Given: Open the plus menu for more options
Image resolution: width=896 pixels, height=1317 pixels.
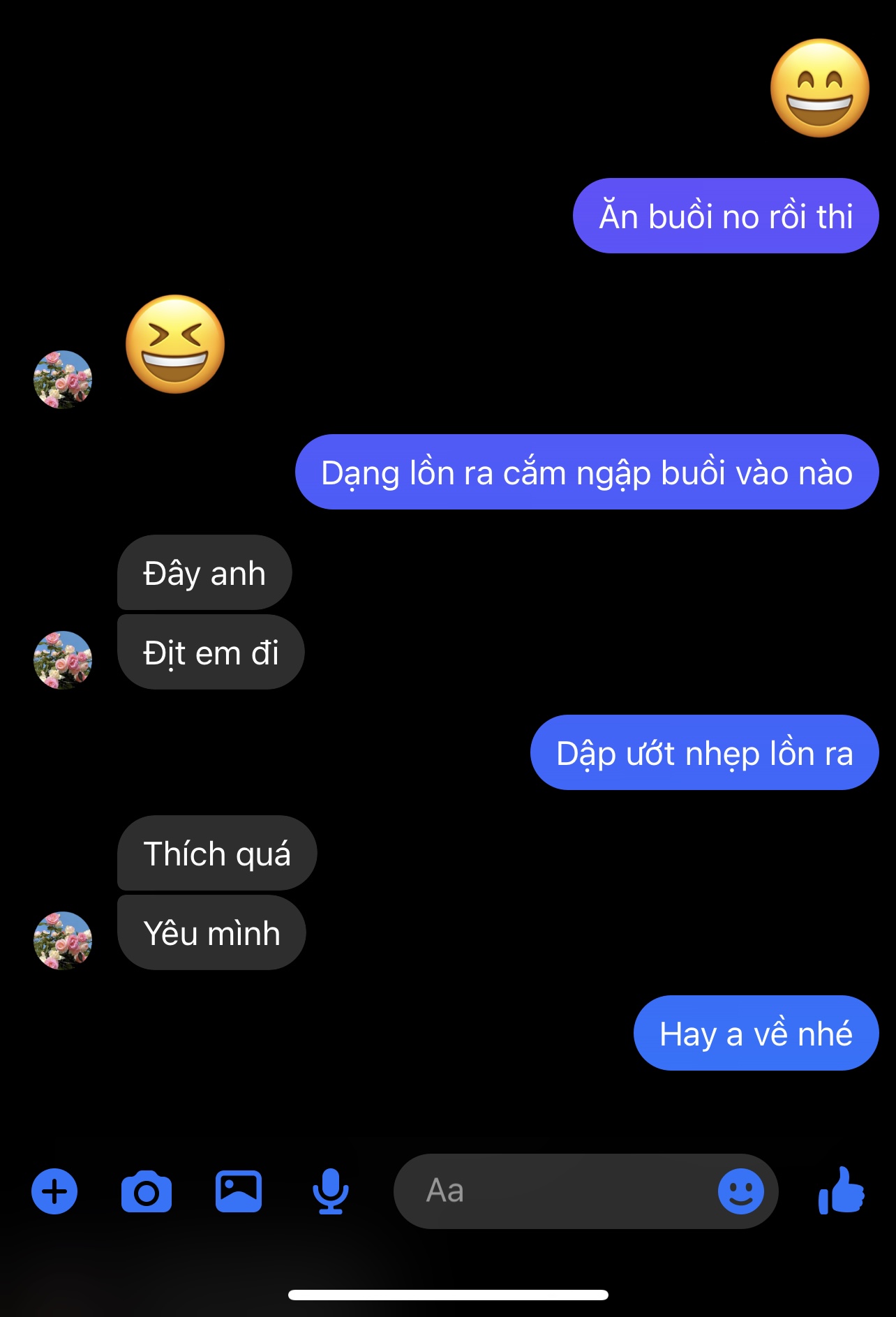Looking at the screenshot, I should pyautogui.click(x=54, y=1191).
